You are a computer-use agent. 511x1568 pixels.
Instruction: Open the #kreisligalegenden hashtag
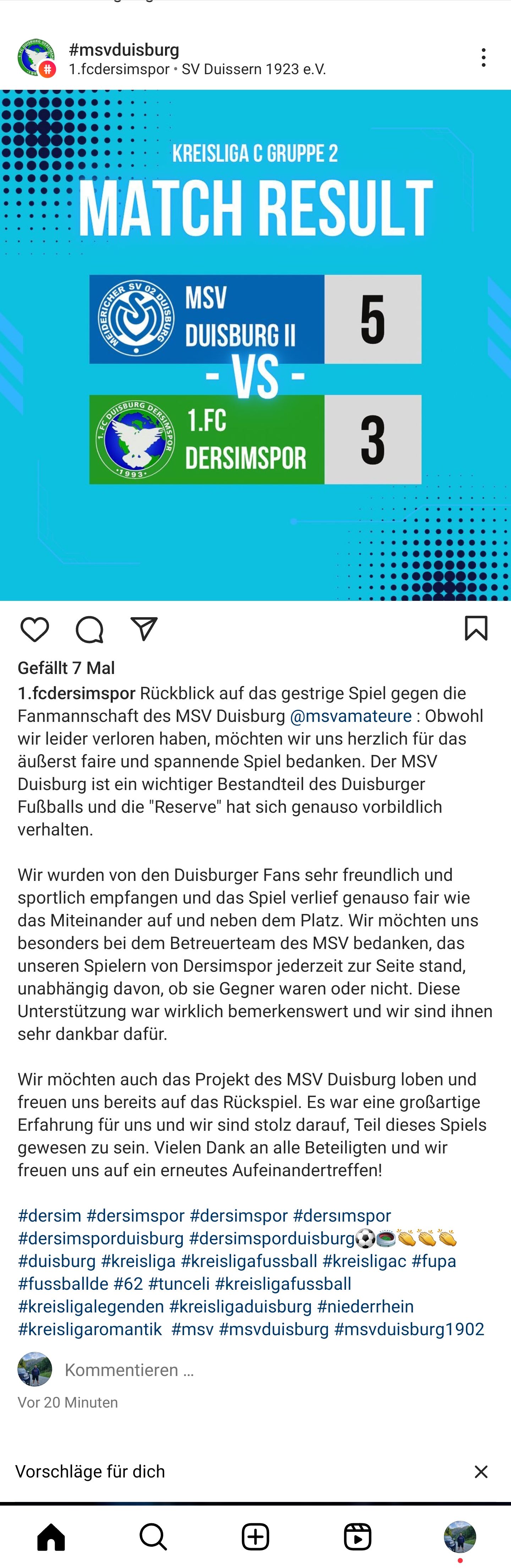coord(90,1306)
